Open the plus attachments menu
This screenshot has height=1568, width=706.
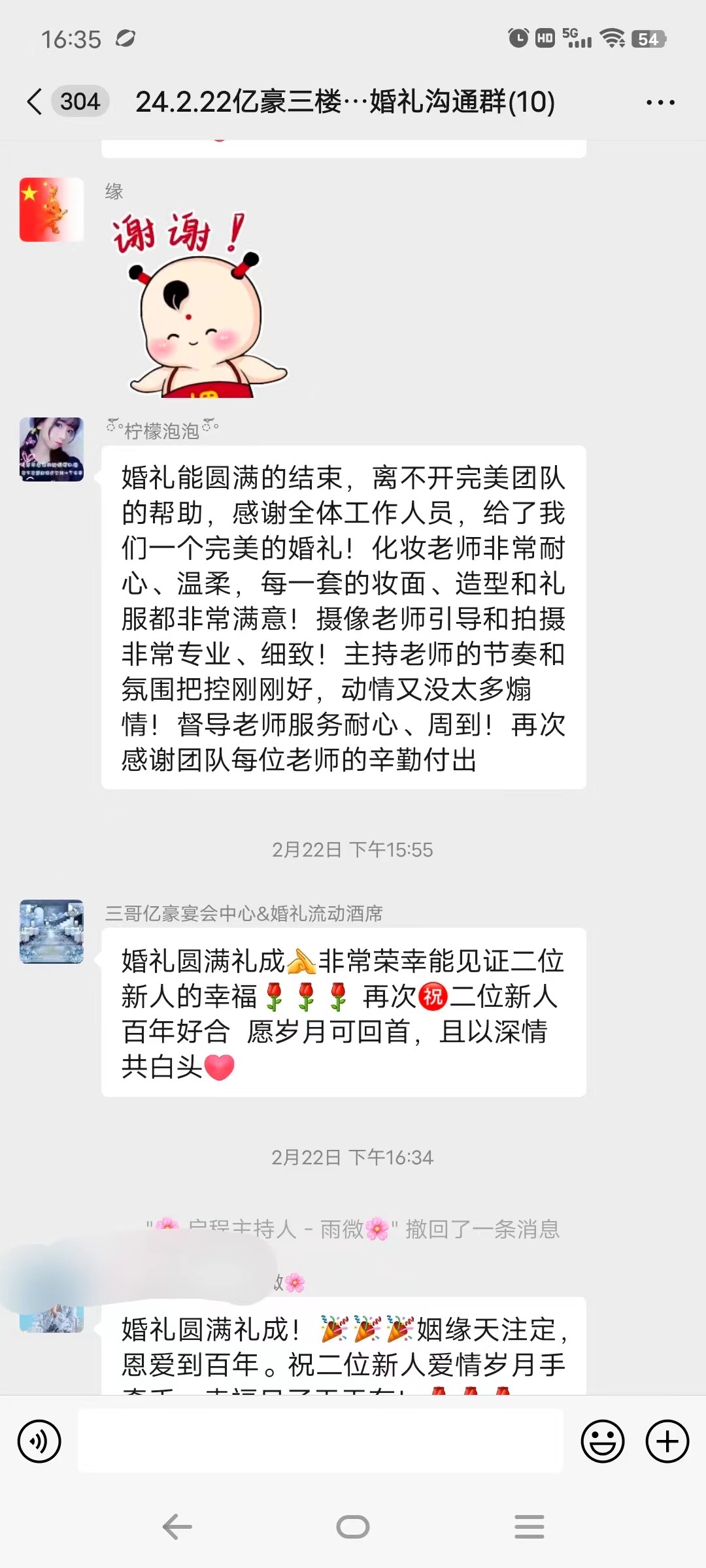coord(667,1441)
